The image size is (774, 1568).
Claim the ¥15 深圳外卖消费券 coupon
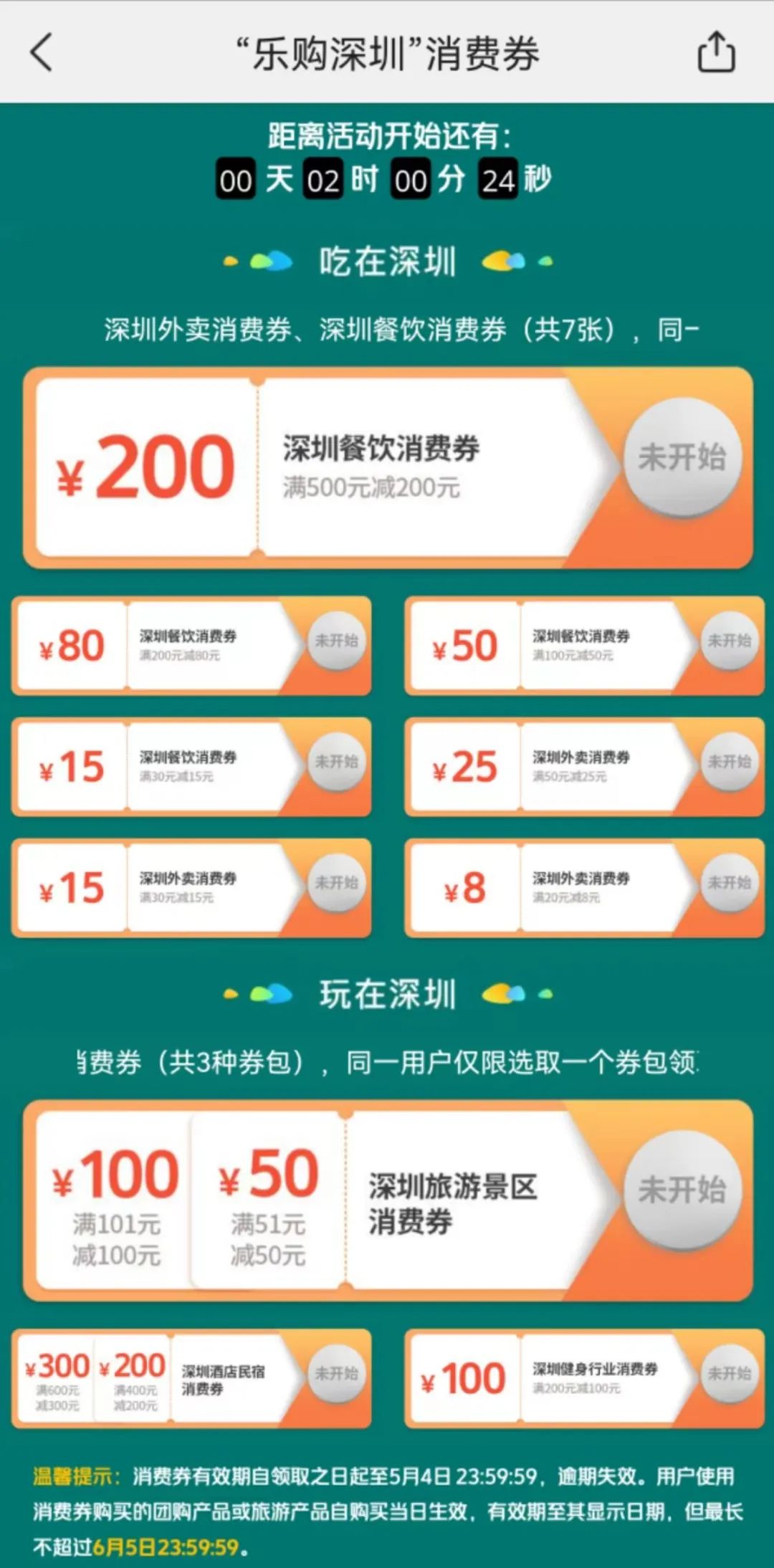click(x=336, y=883)
